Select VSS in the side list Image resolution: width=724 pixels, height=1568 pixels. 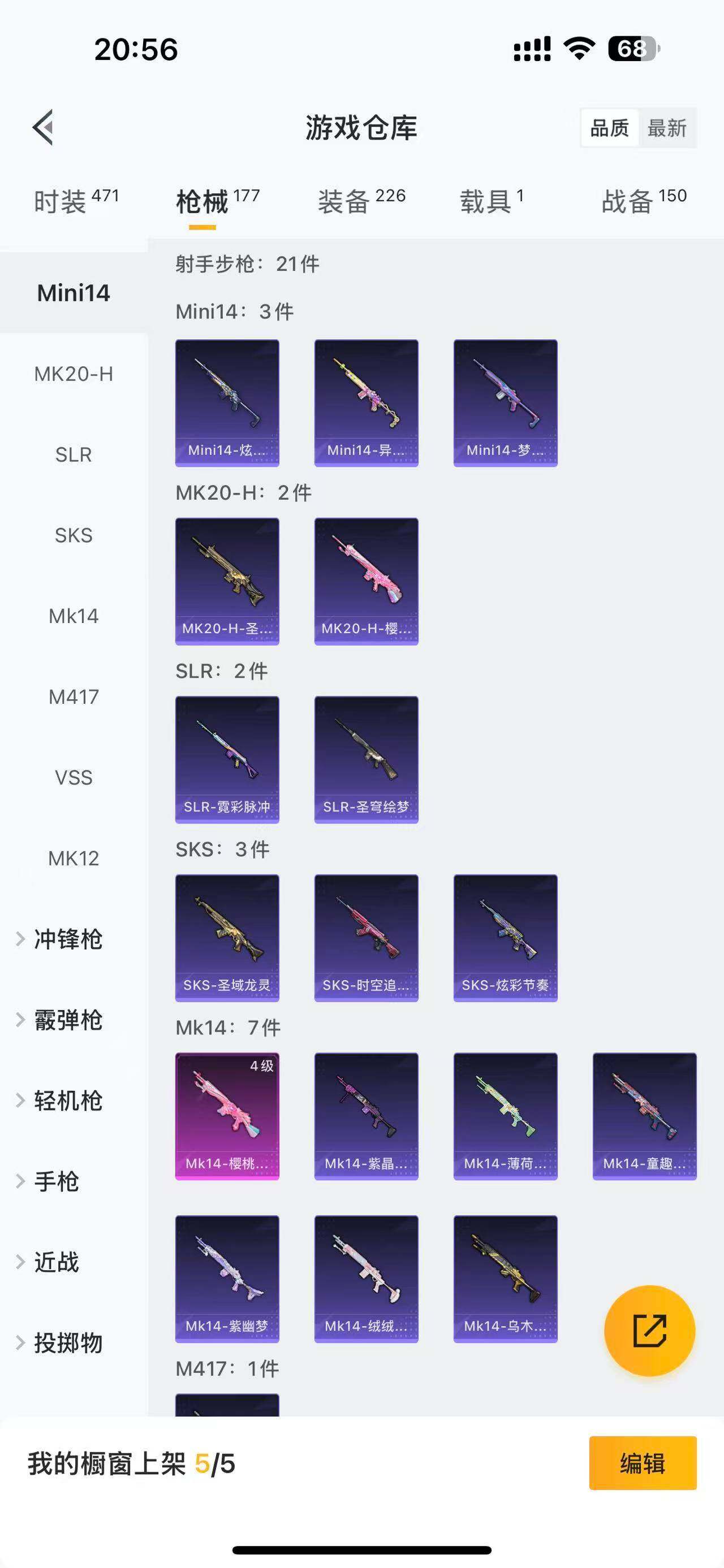click(74, 777)
